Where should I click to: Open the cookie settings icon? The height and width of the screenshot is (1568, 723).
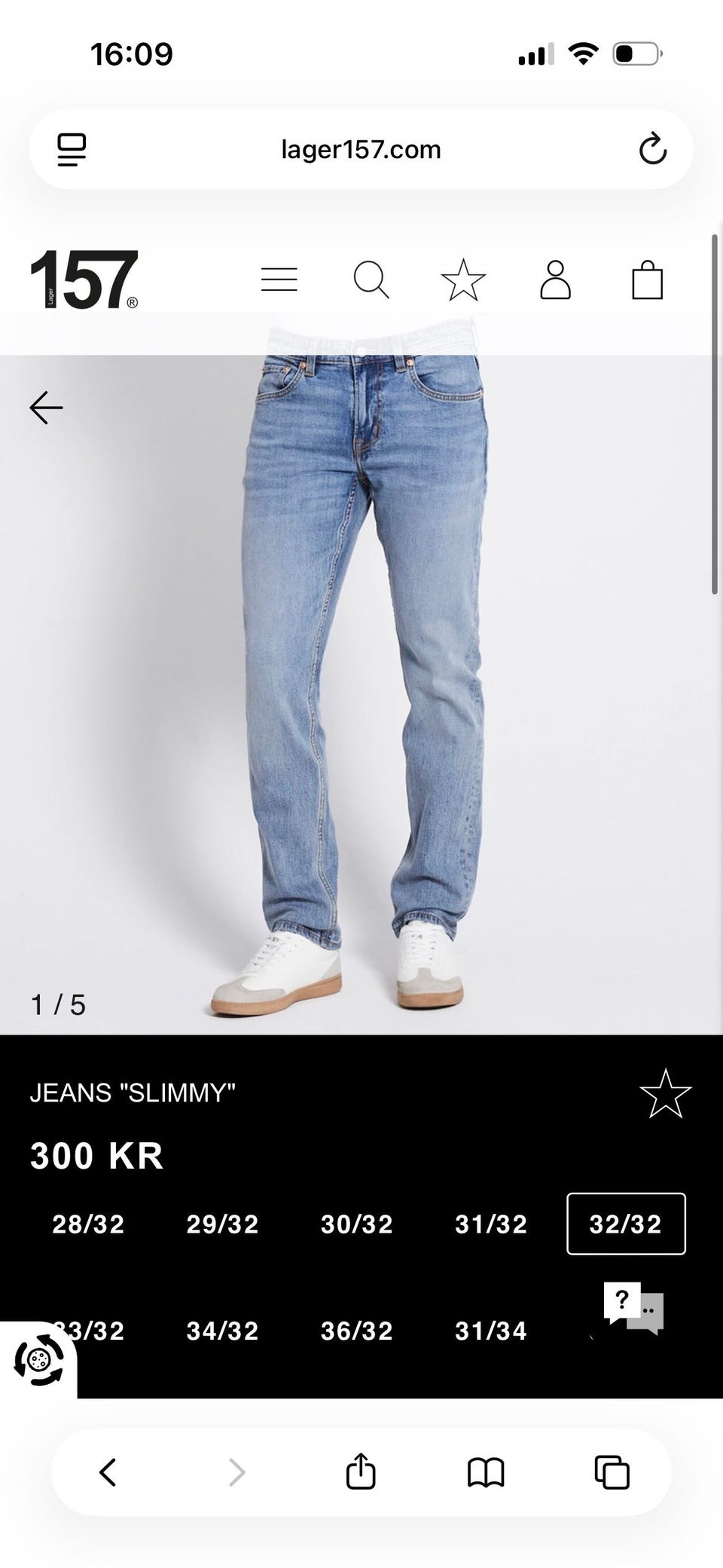click(x=38, y=1360)
